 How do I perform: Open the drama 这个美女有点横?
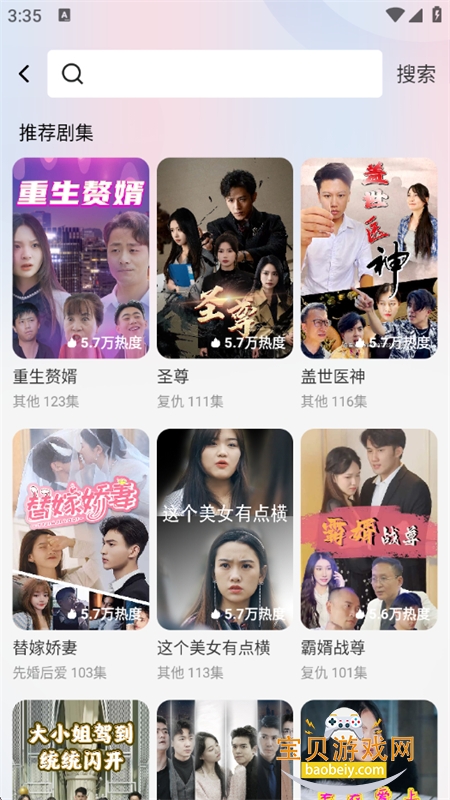coord(225,529)
